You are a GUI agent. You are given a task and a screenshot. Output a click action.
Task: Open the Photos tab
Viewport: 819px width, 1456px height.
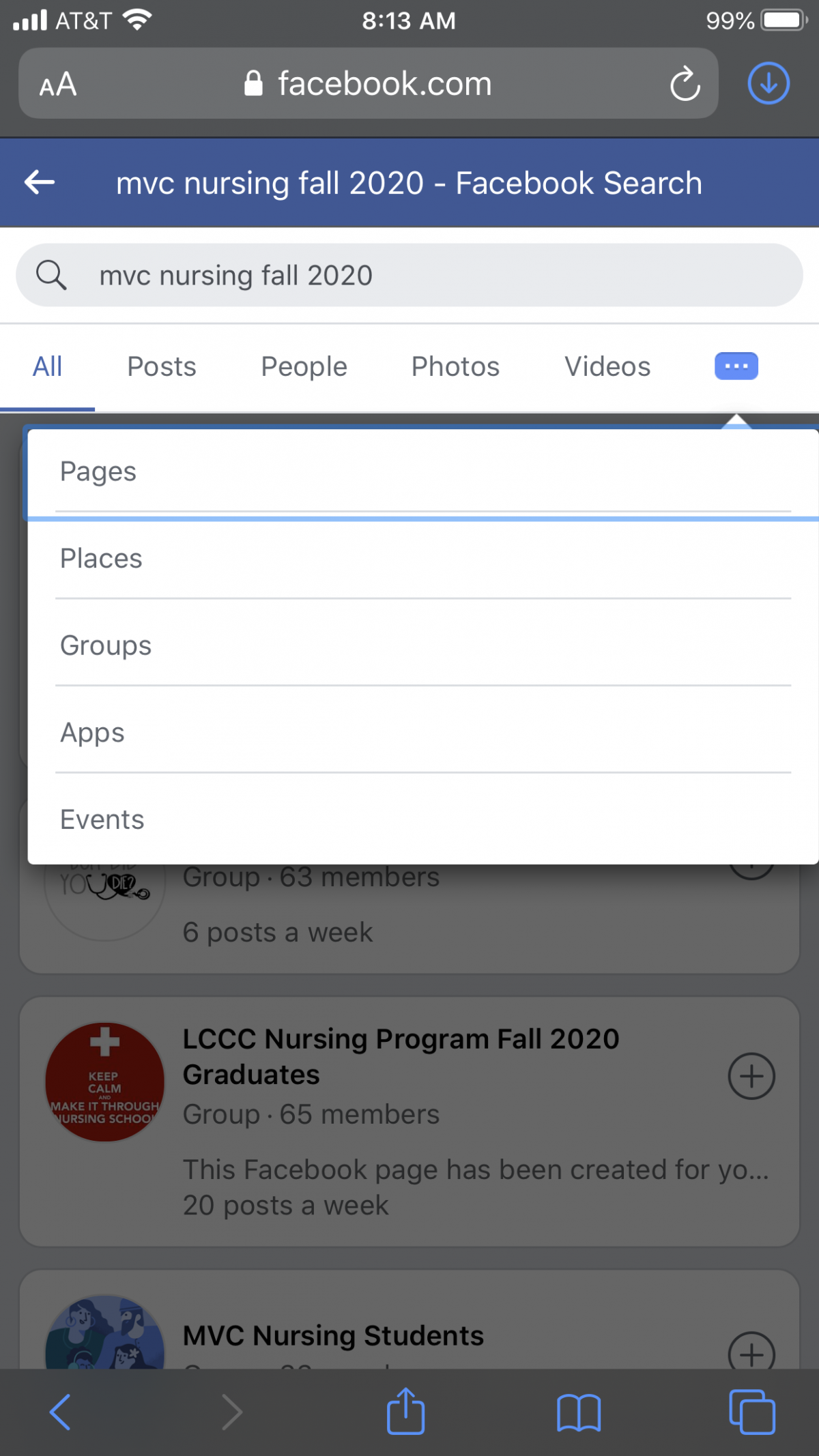[x=455, y=366]
